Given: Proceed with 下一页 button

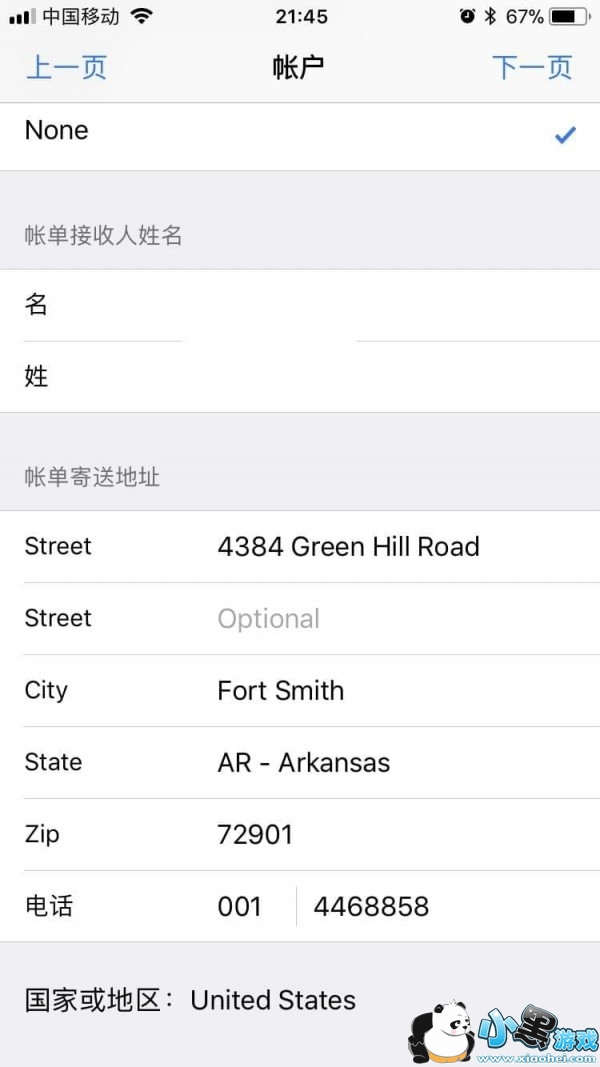Looking at the screenshot, I should pyautogui.click(x=532, y=68).
